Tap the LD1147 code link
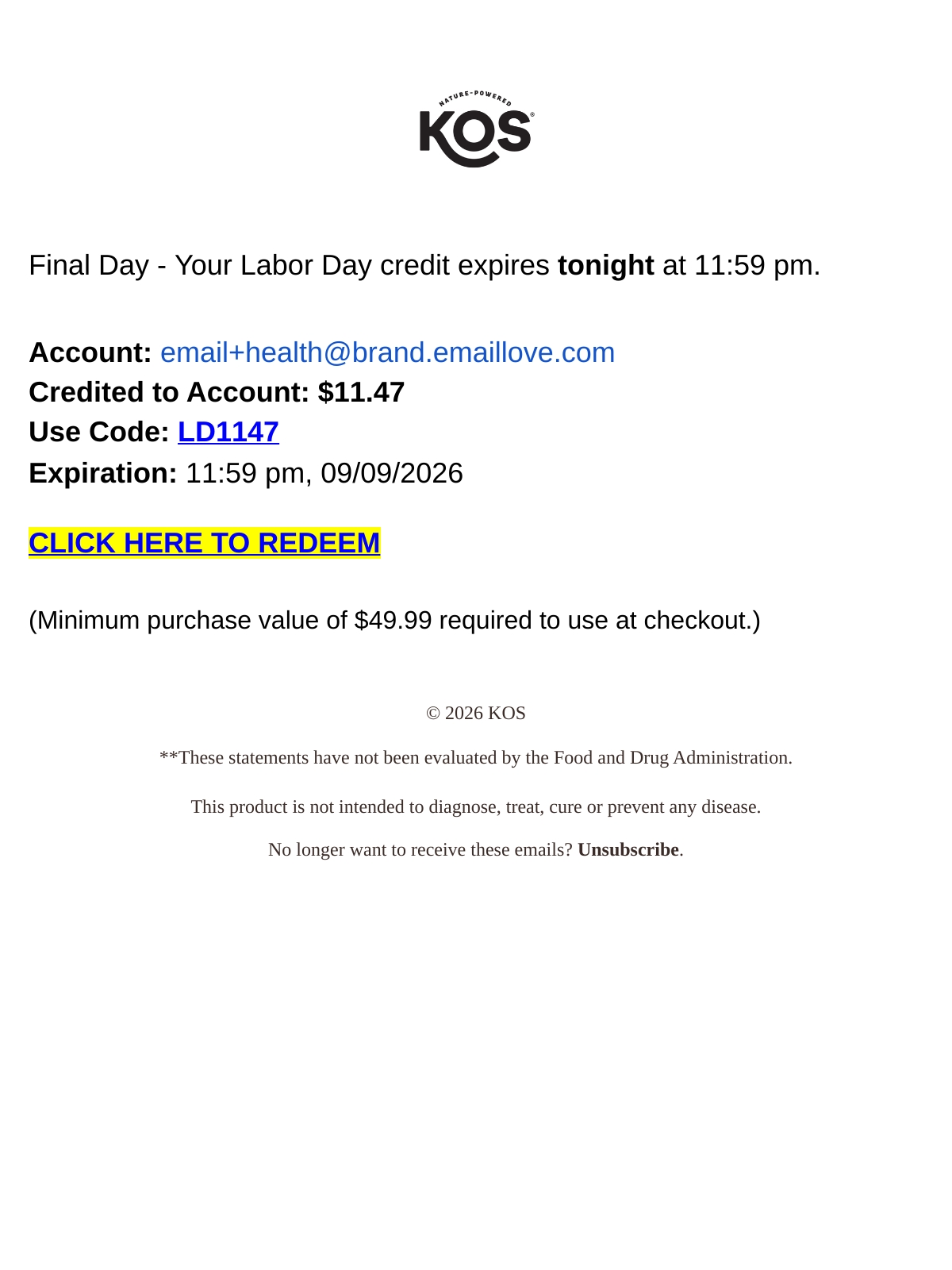 (x=228, y=432)
